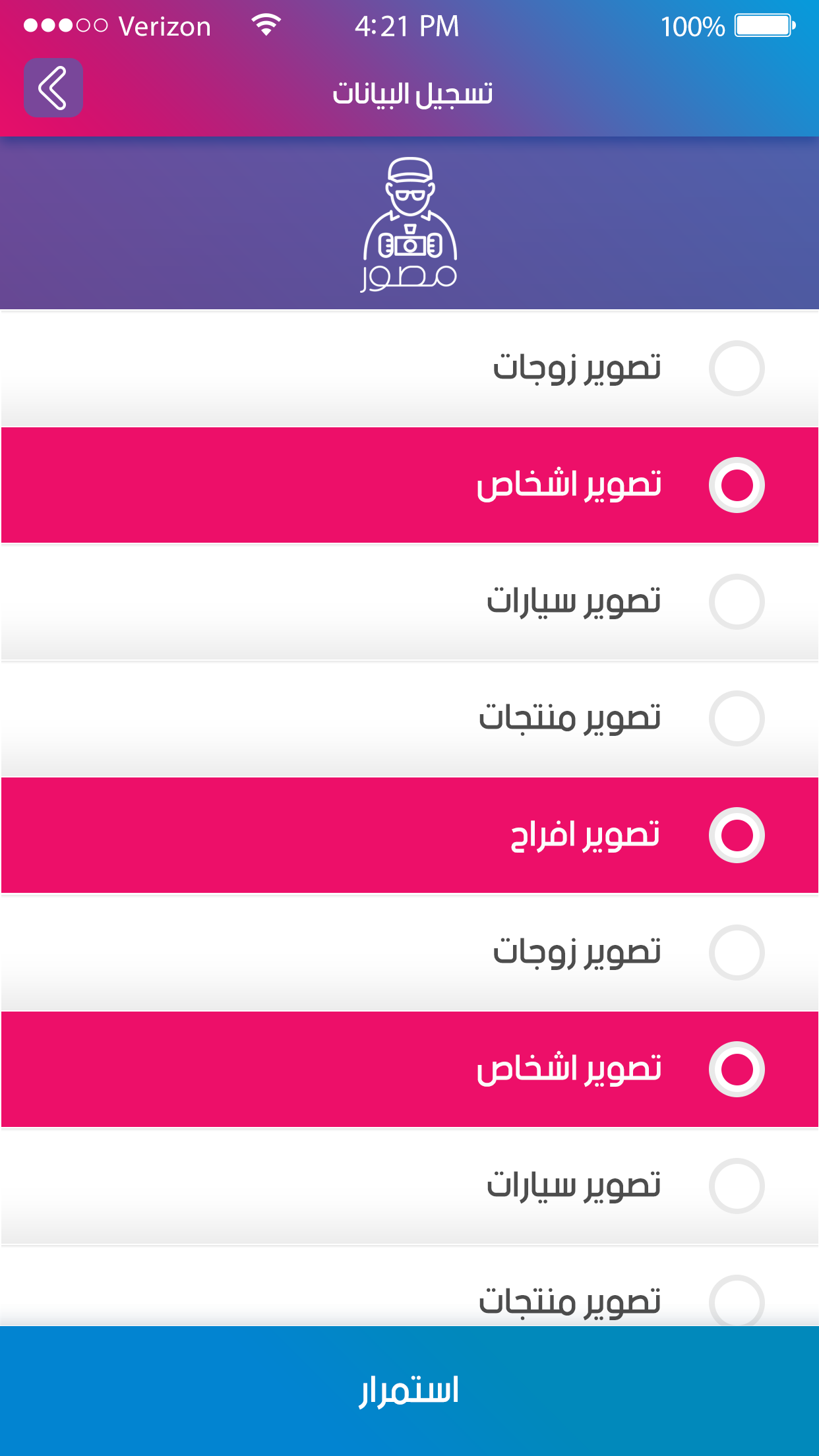Tap the استمرار continue button
Image resolution: width=819 pixels, height=1456 pixels.
click(x=409, y=1391)
